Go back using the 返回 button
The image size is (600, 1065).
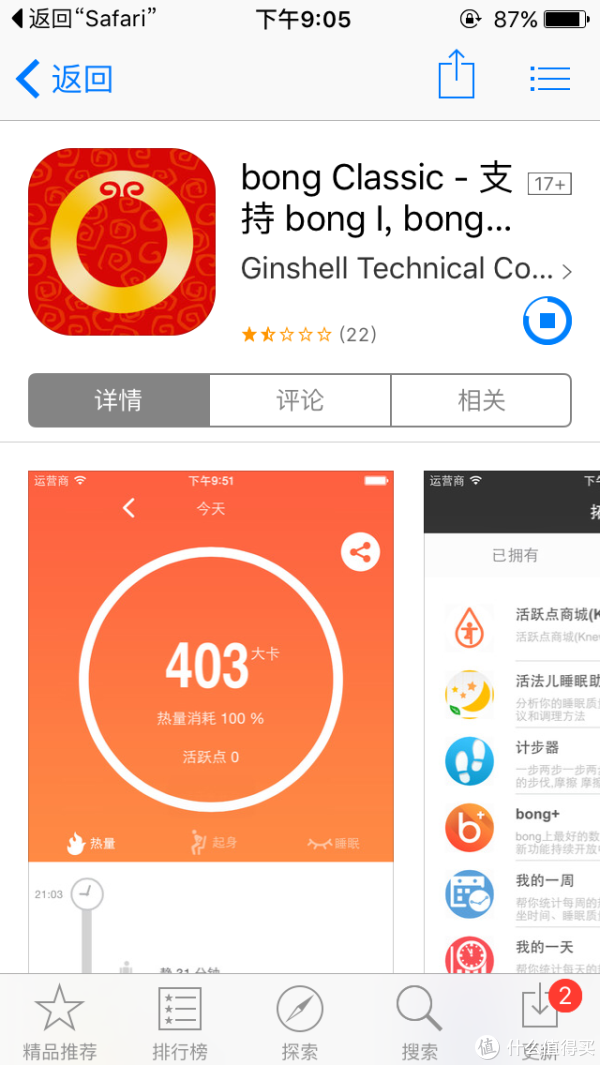click(x=64, y=79)
